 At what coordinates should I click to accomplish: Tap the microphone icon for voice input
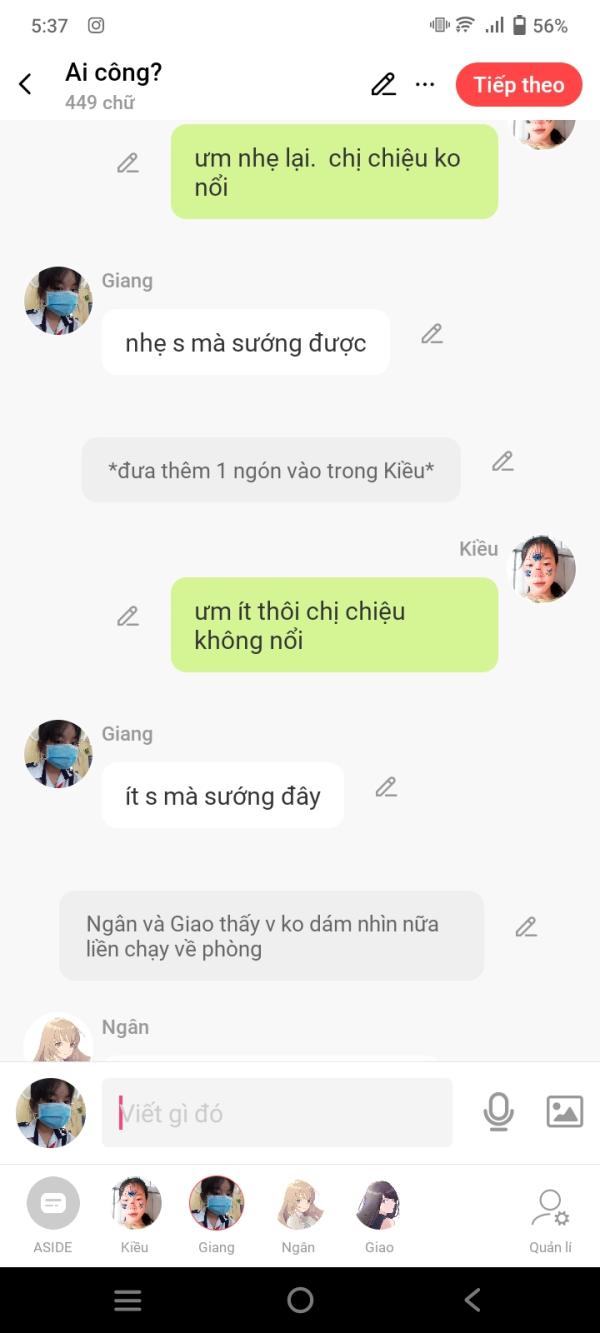point(498,1112)
